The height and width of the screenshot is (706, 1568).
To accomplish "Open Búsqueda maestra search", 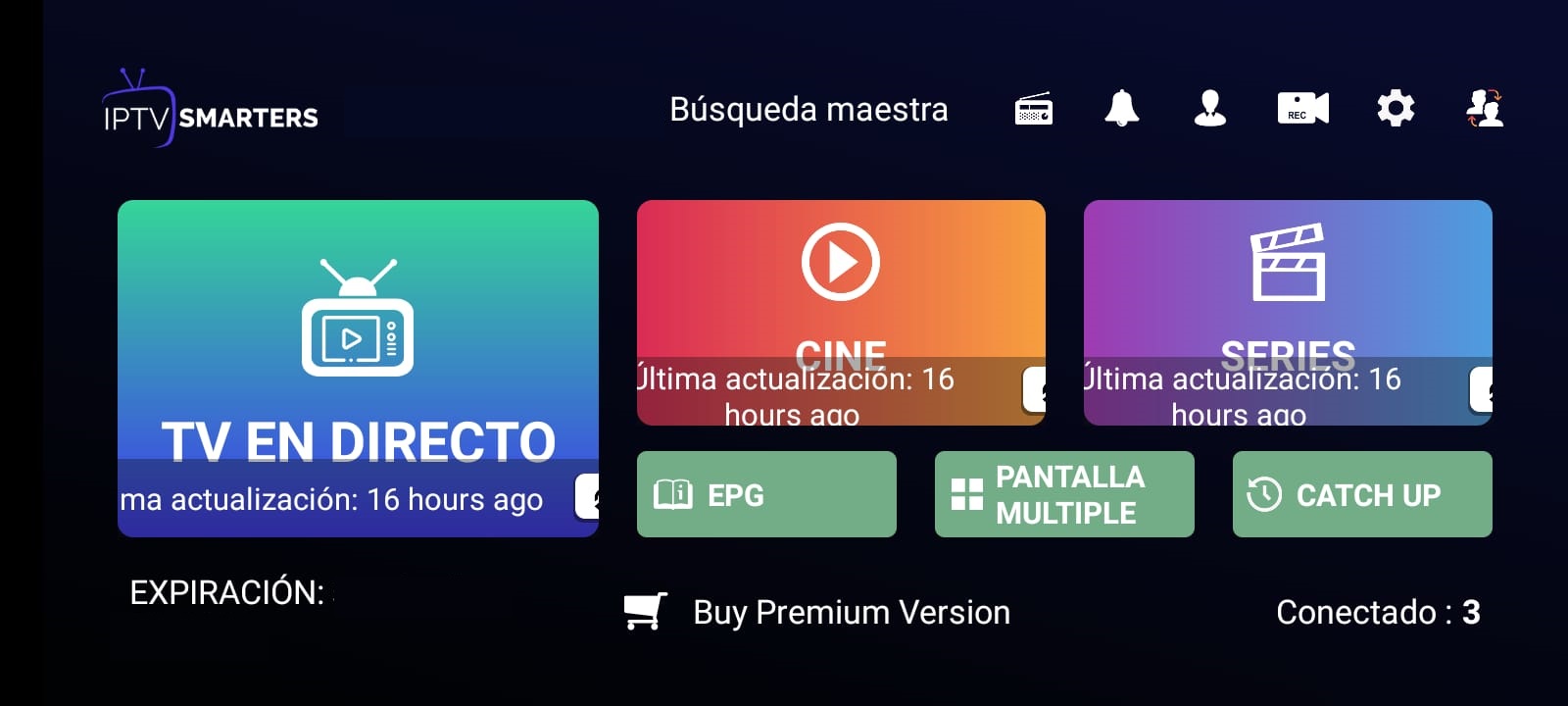I will click(x=808, y=110).
